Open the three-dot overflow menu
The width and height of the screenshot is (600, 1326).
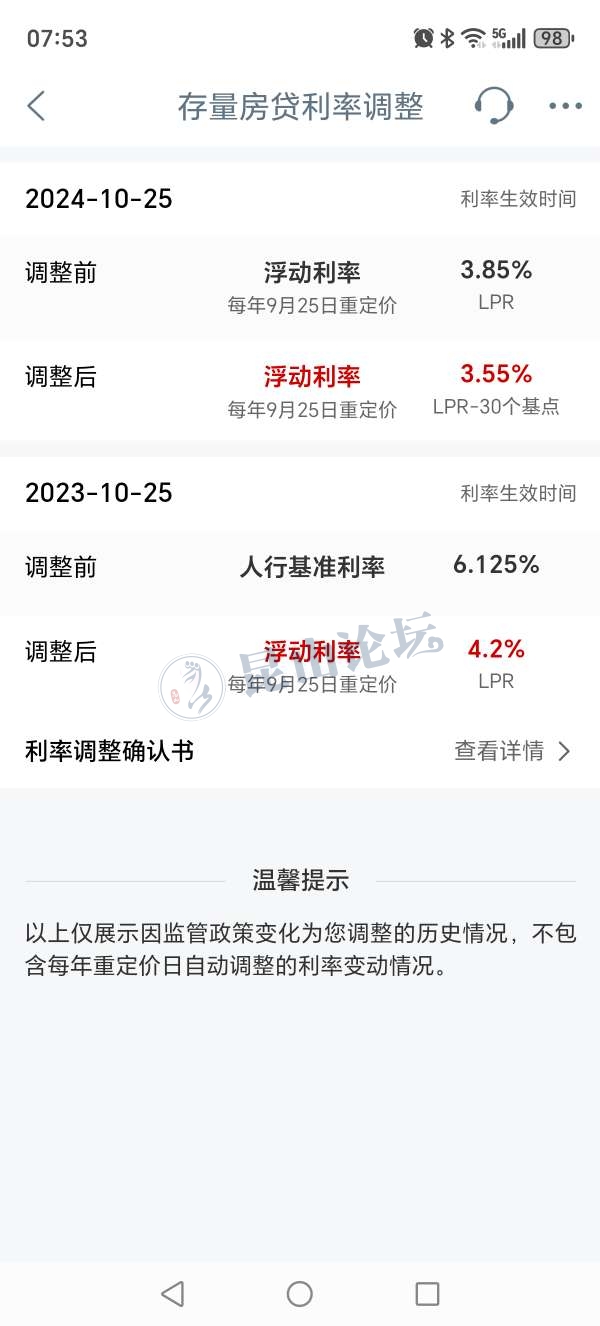(565, 106)
